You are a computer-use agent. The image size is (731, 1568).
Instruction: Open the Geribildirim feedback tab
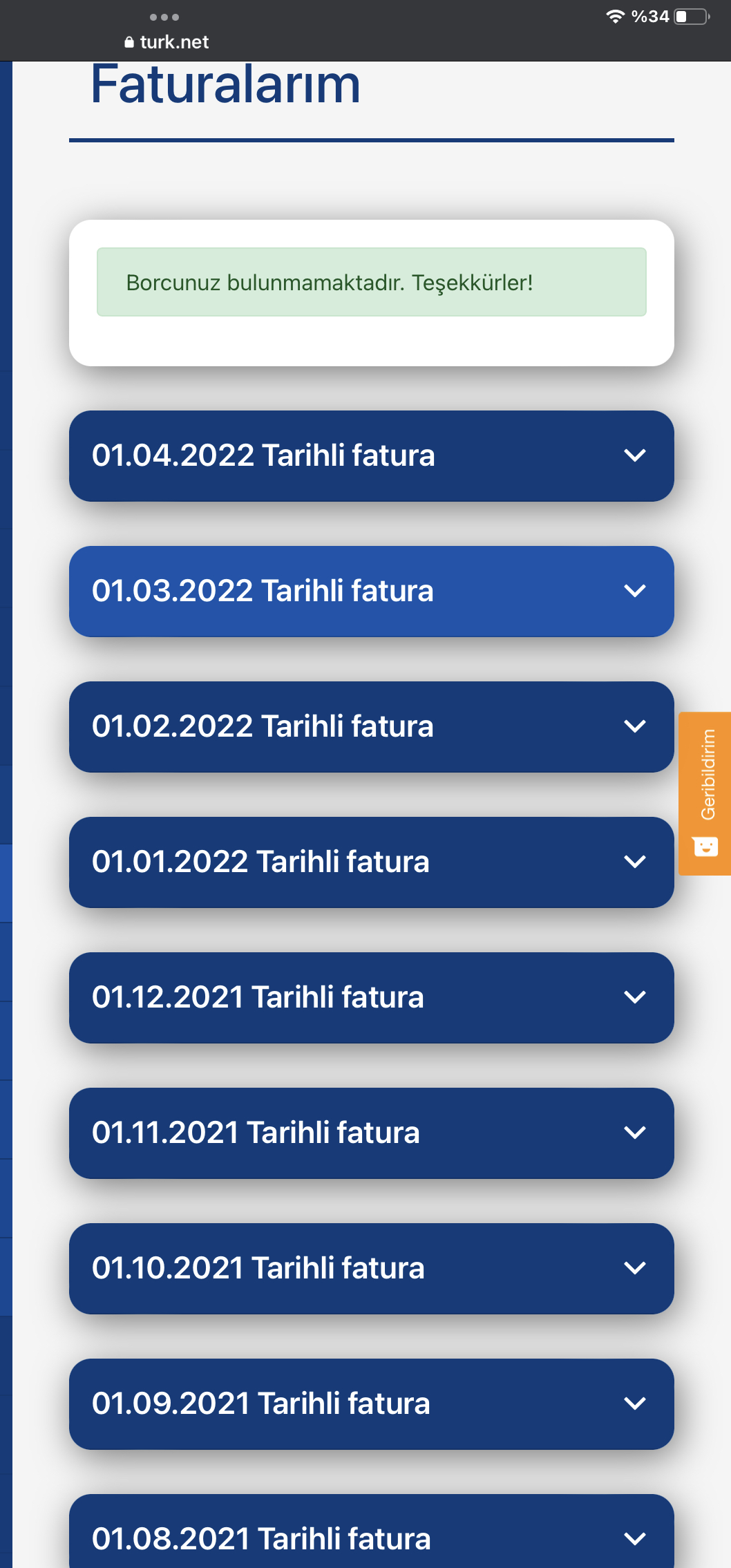(x=705, y=793)
